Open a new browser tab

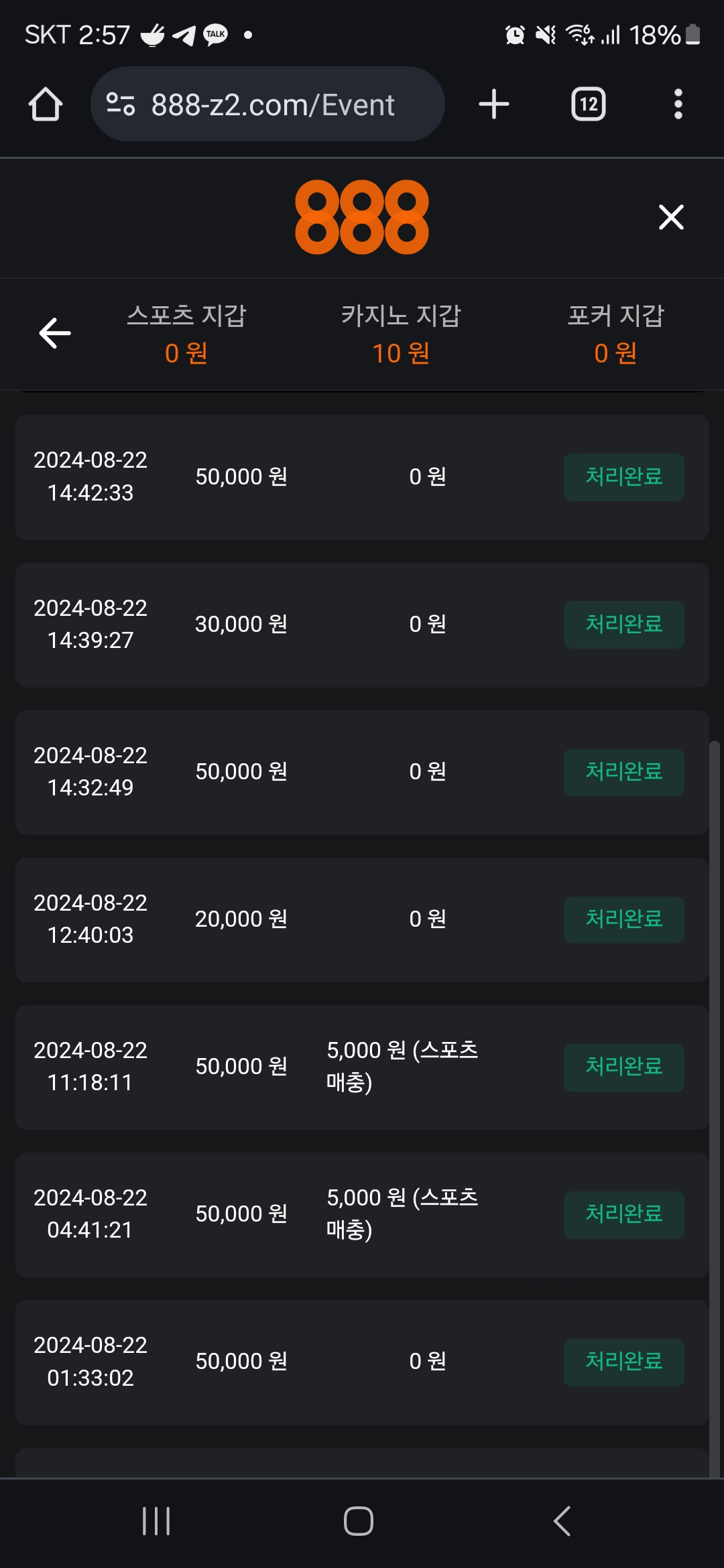(494, 105)
